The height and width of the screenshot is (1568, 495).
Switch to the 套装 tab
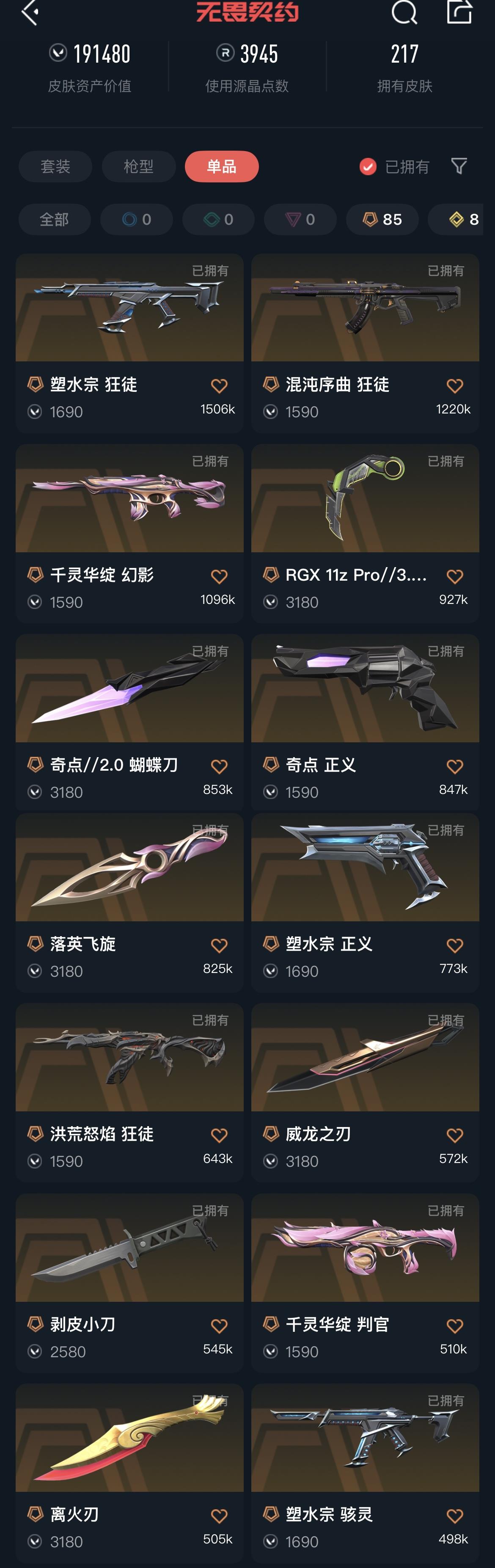click(x=55, y=166)
